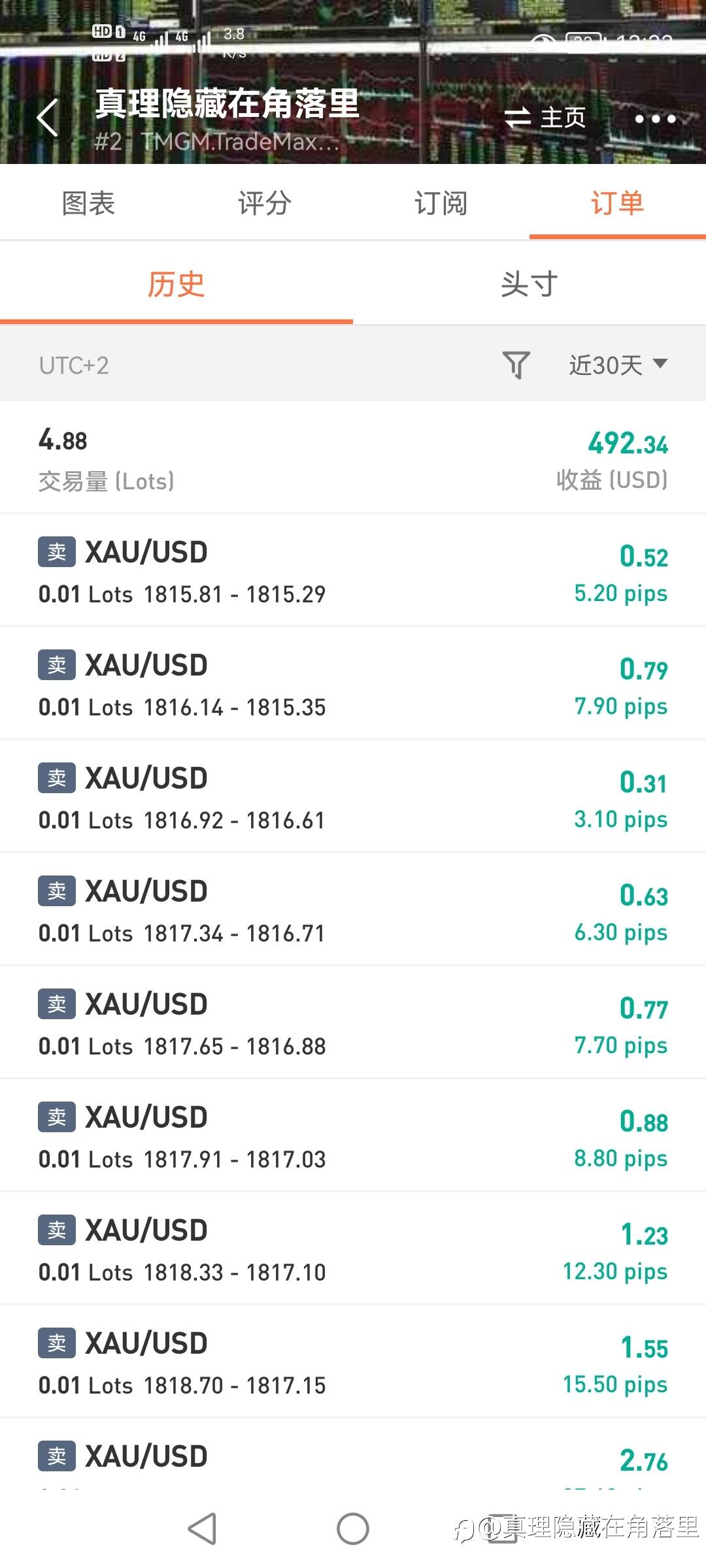Expand the 近30天 date range dropdown

[x=618, y=365]
